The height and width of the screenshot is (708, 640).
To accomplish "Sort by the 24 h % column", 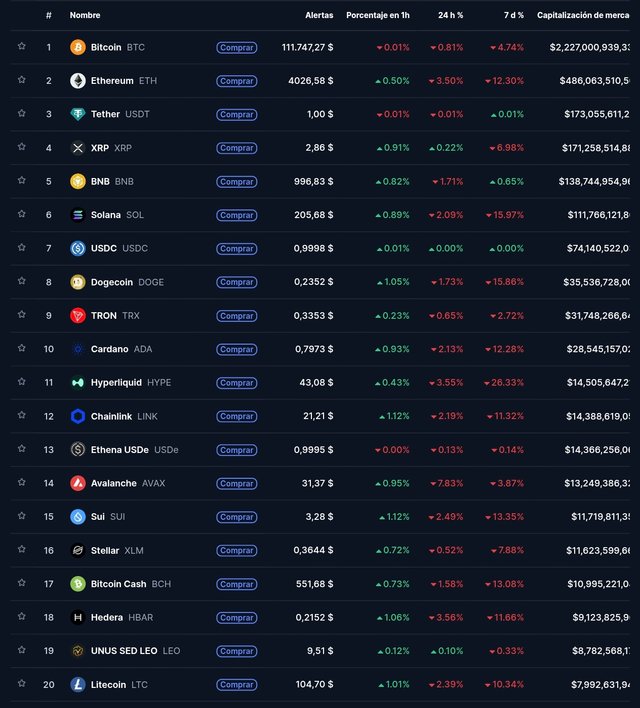I will pyautogui.click(x=450, y=15).
